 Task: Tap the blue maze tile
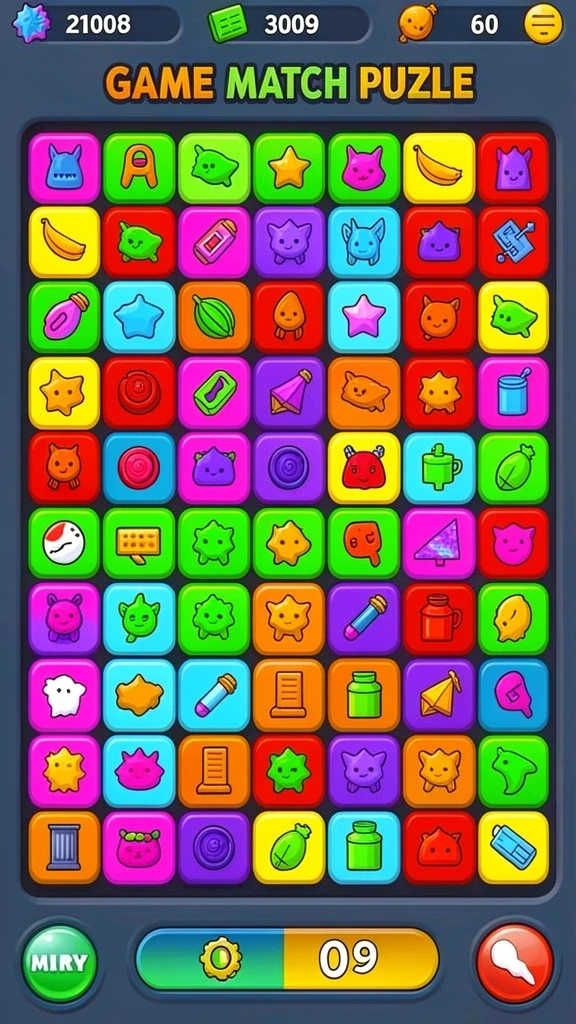pos(513,242)
